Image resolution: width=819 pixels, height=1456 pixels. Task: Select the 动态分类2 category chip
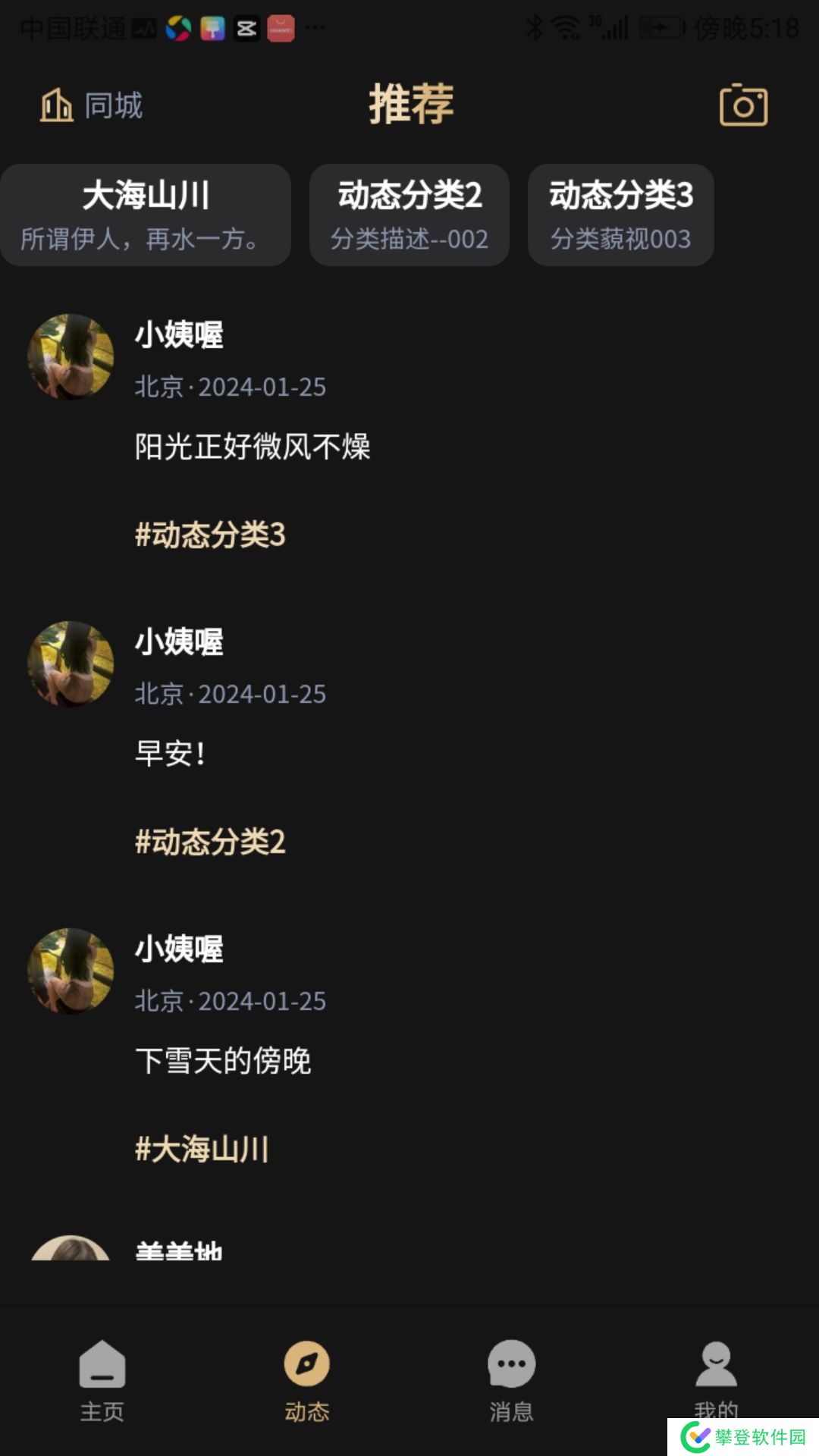pyautogui.click(x=409, y=215)
